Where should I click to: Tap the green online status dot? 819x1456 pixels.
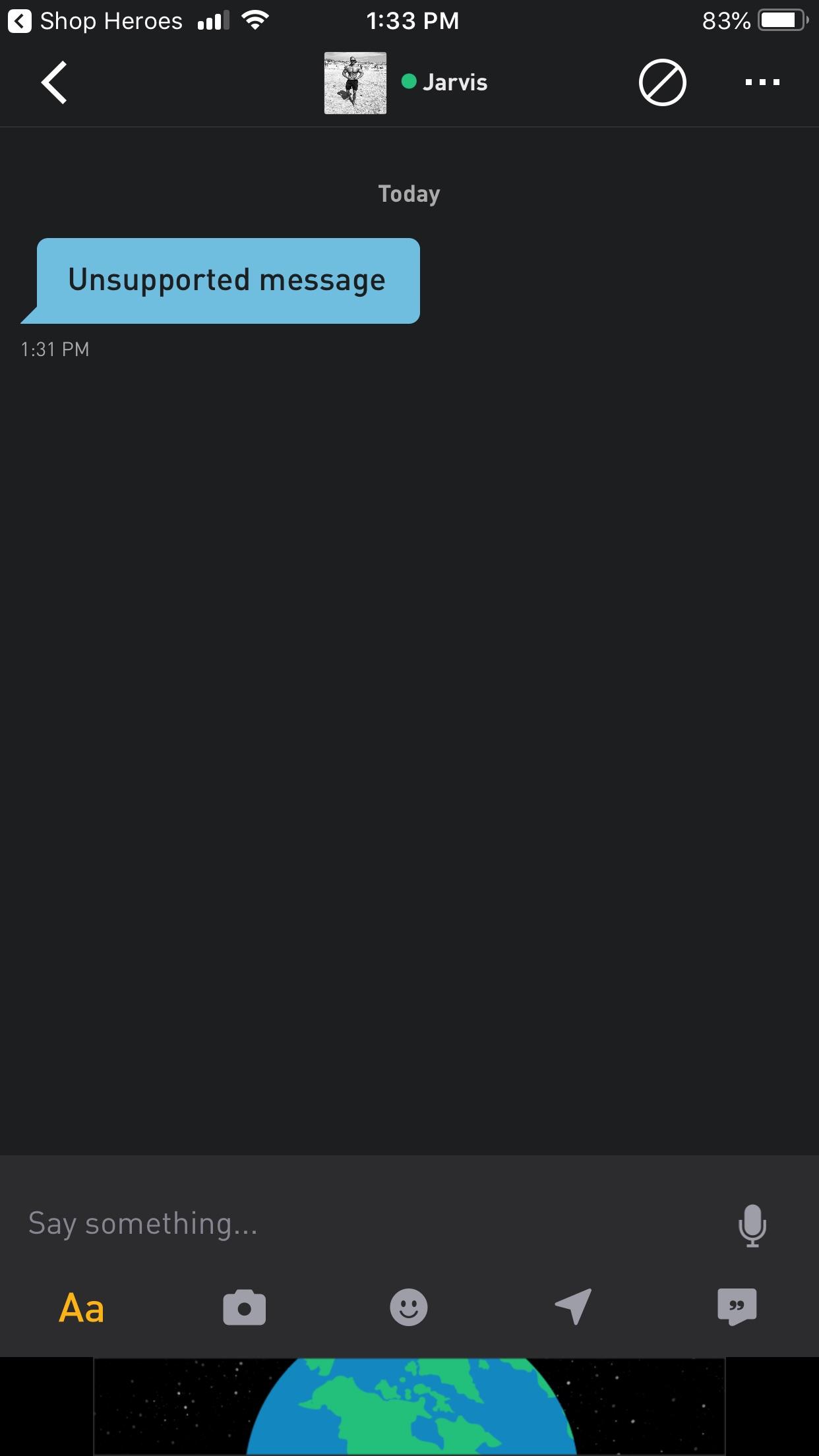tap(409, 82)
